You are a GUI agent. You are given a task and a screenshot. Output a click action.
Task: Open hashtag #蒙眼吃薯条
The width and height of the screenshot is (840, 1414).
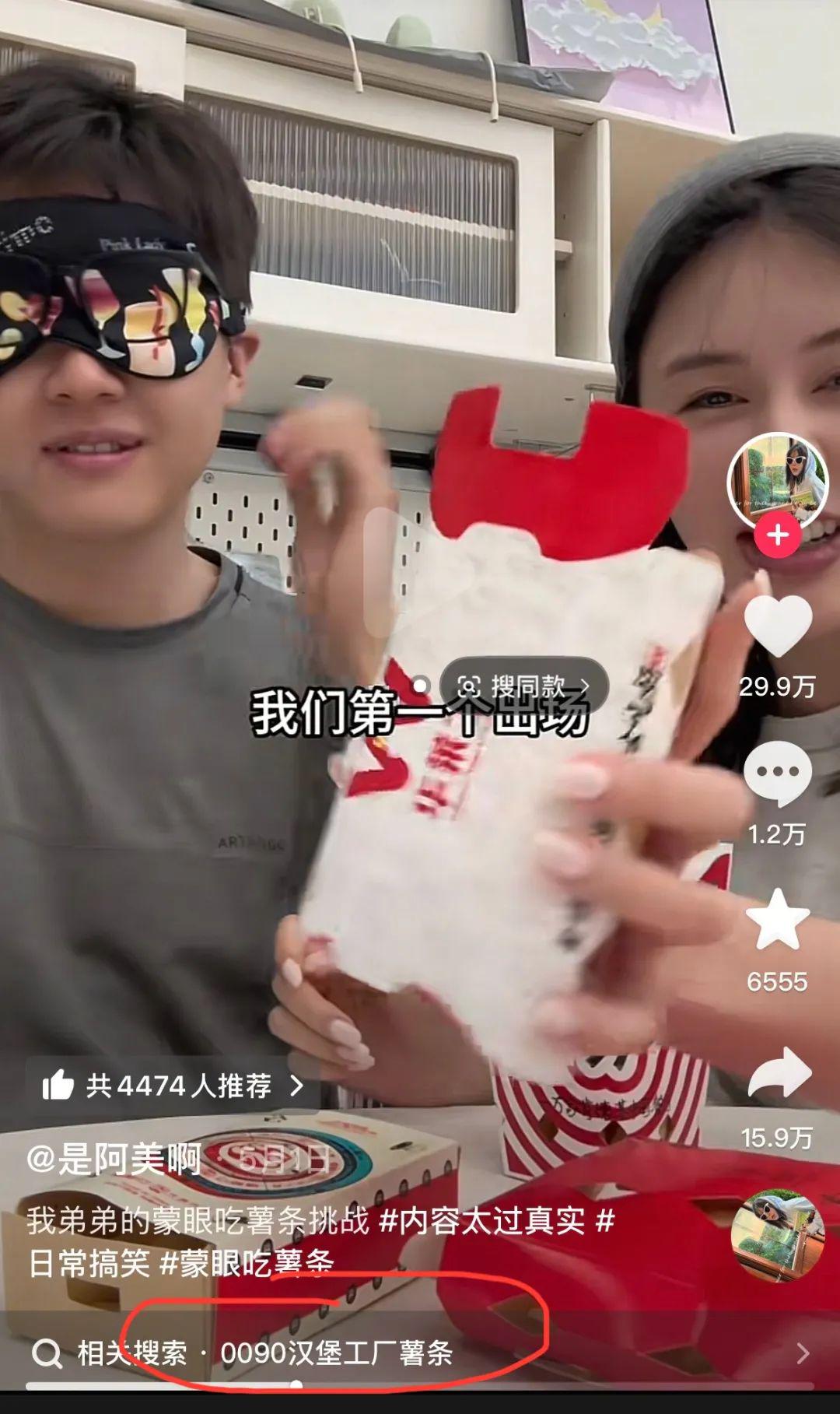247,1262
